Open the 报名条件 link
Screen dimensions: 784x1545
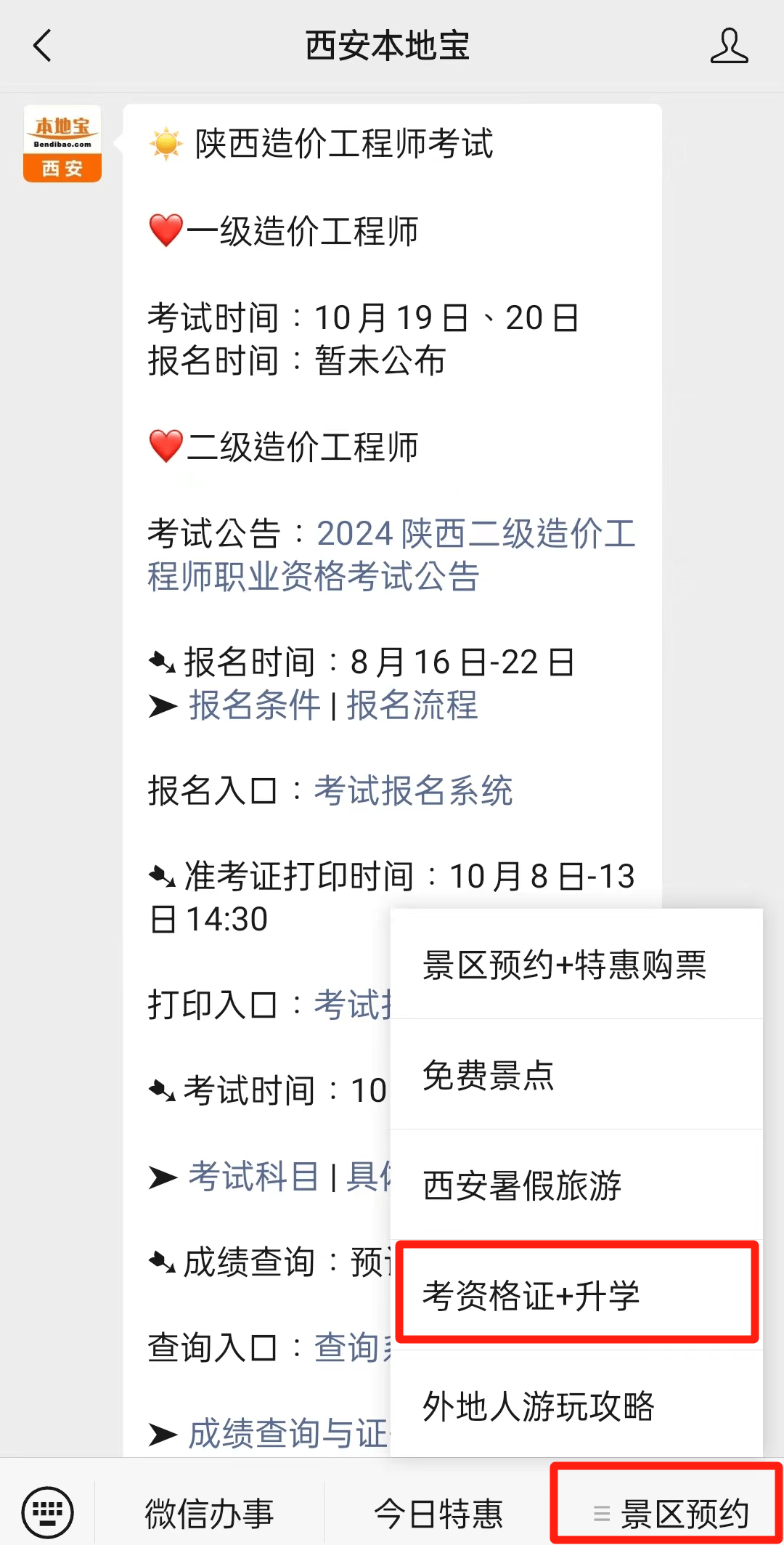click(x=254, y=705)
